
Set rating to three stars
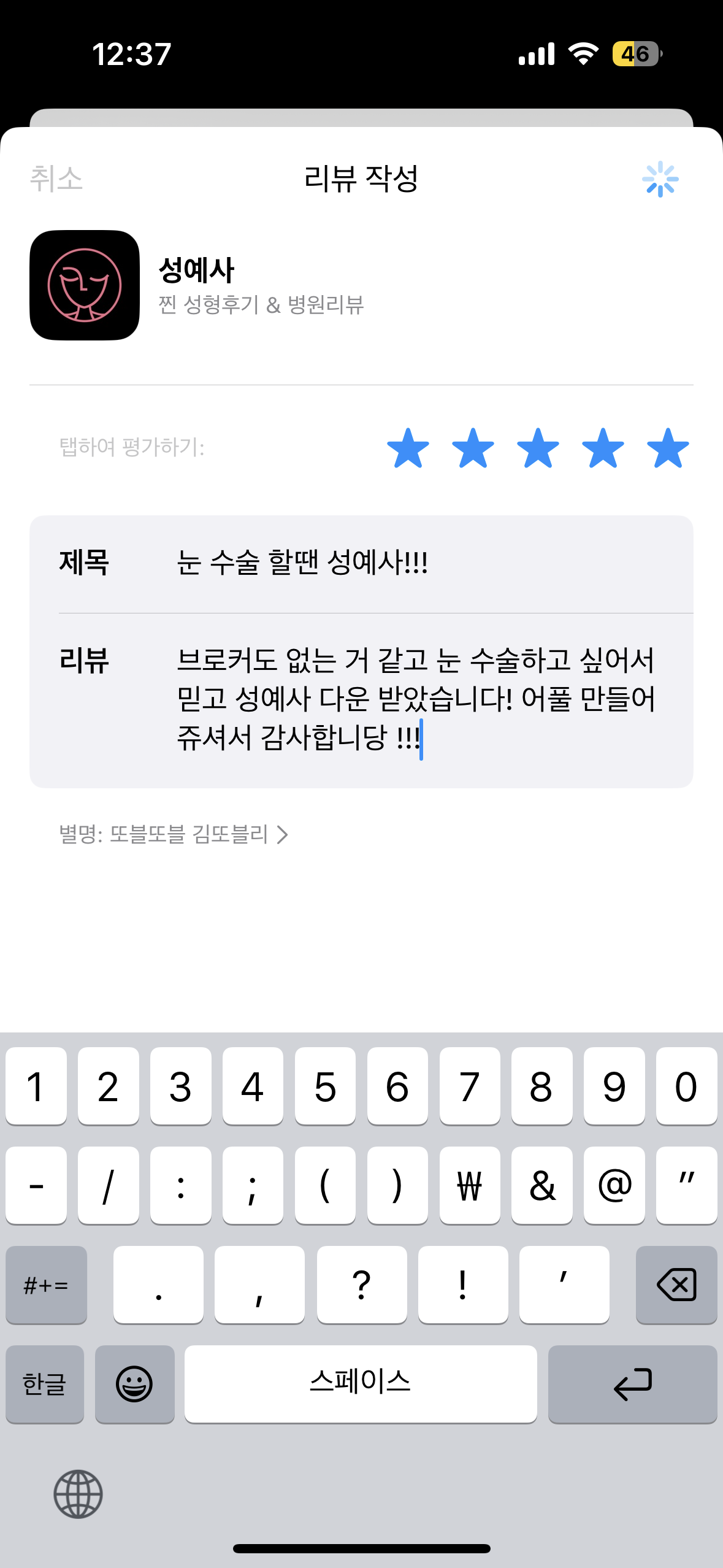click(x=538, y=448)
